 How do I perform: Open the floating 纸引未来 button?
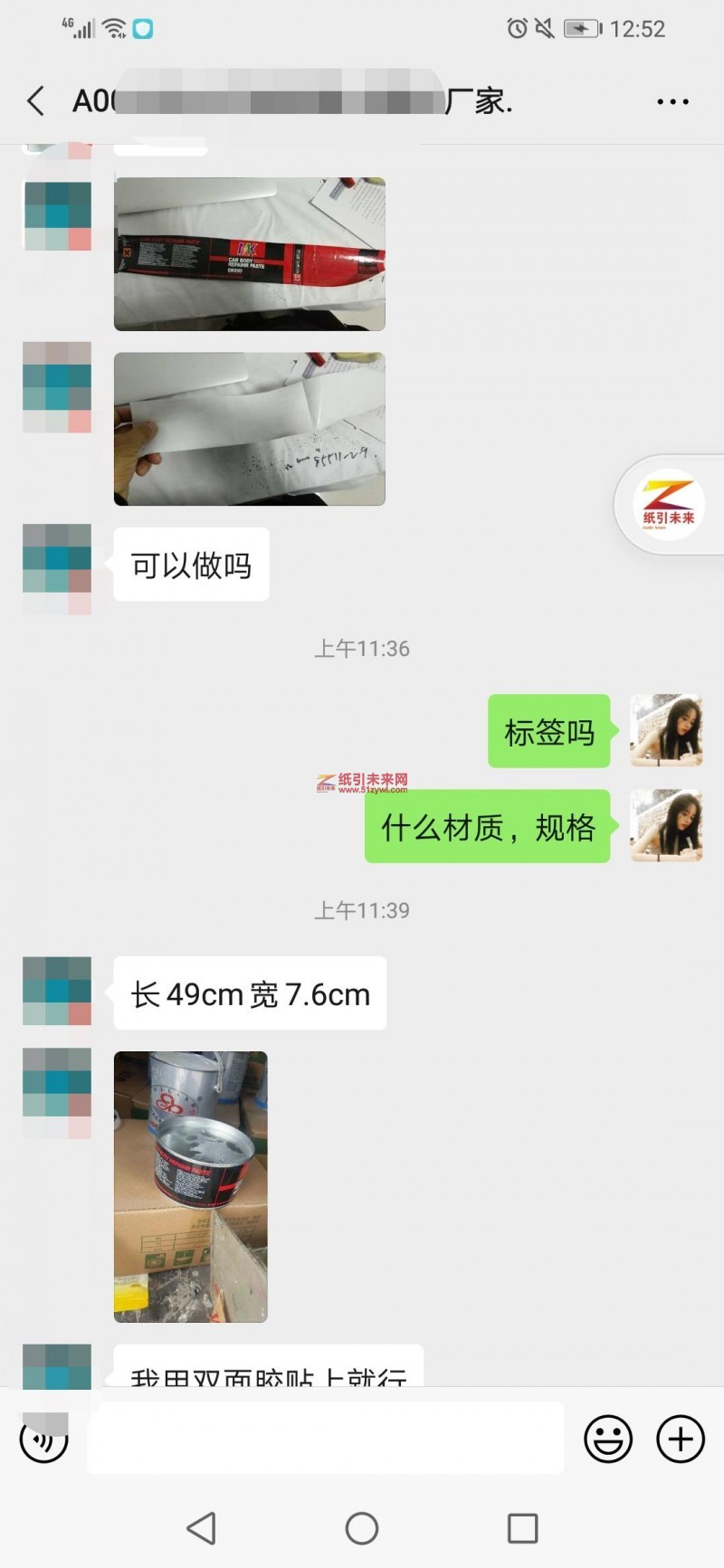point(669,504)
